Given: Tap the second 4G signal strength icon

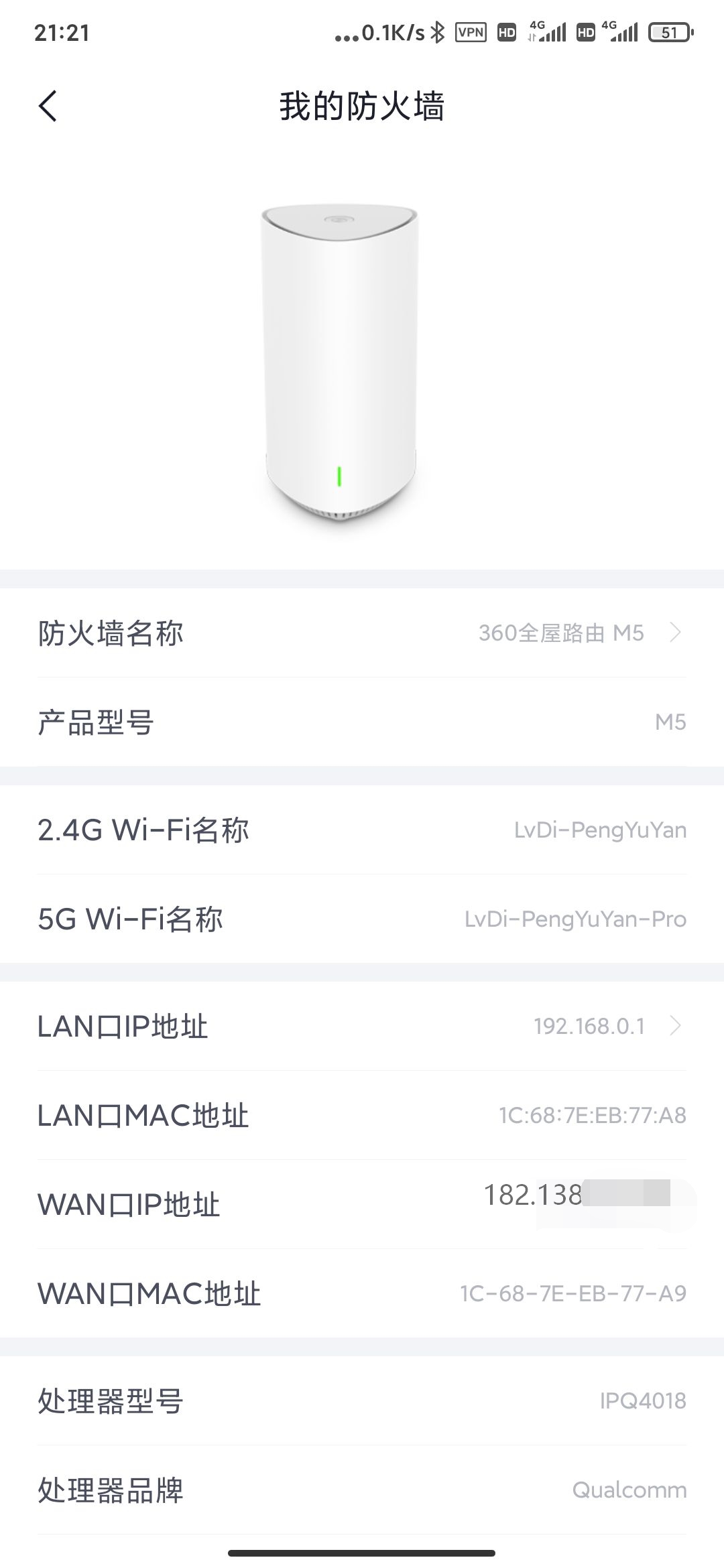Looking at the screenshot, I should point(623,31).
